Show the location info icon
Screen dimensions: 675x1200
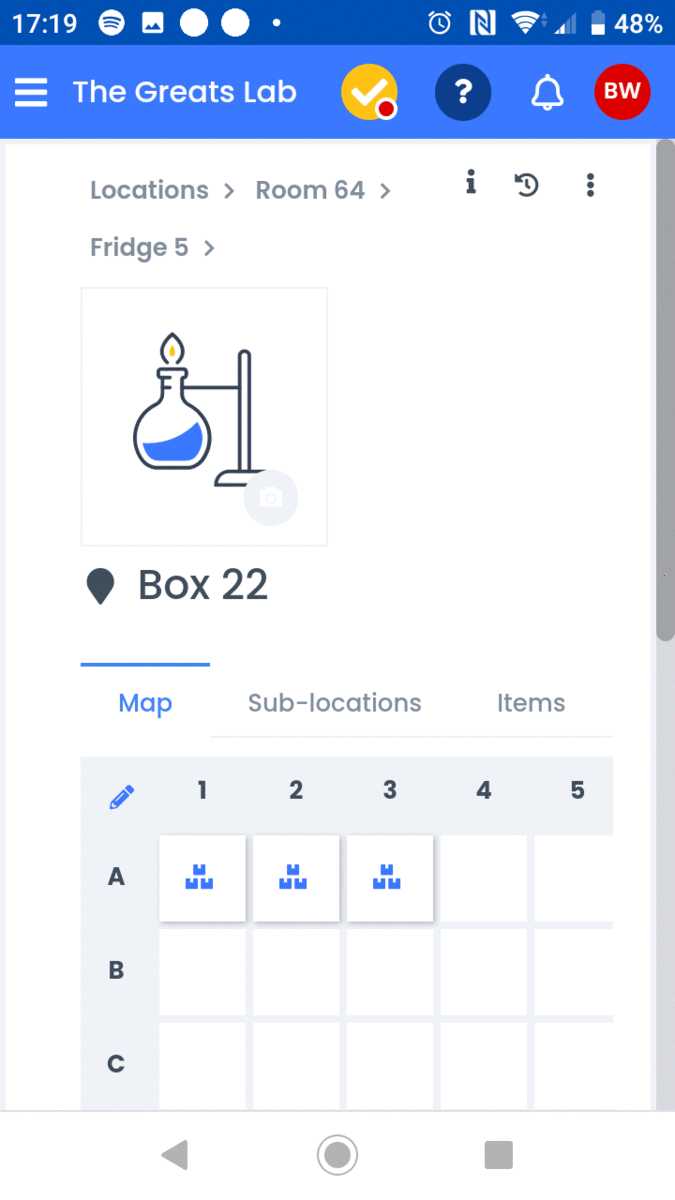[x=471, y=183]
